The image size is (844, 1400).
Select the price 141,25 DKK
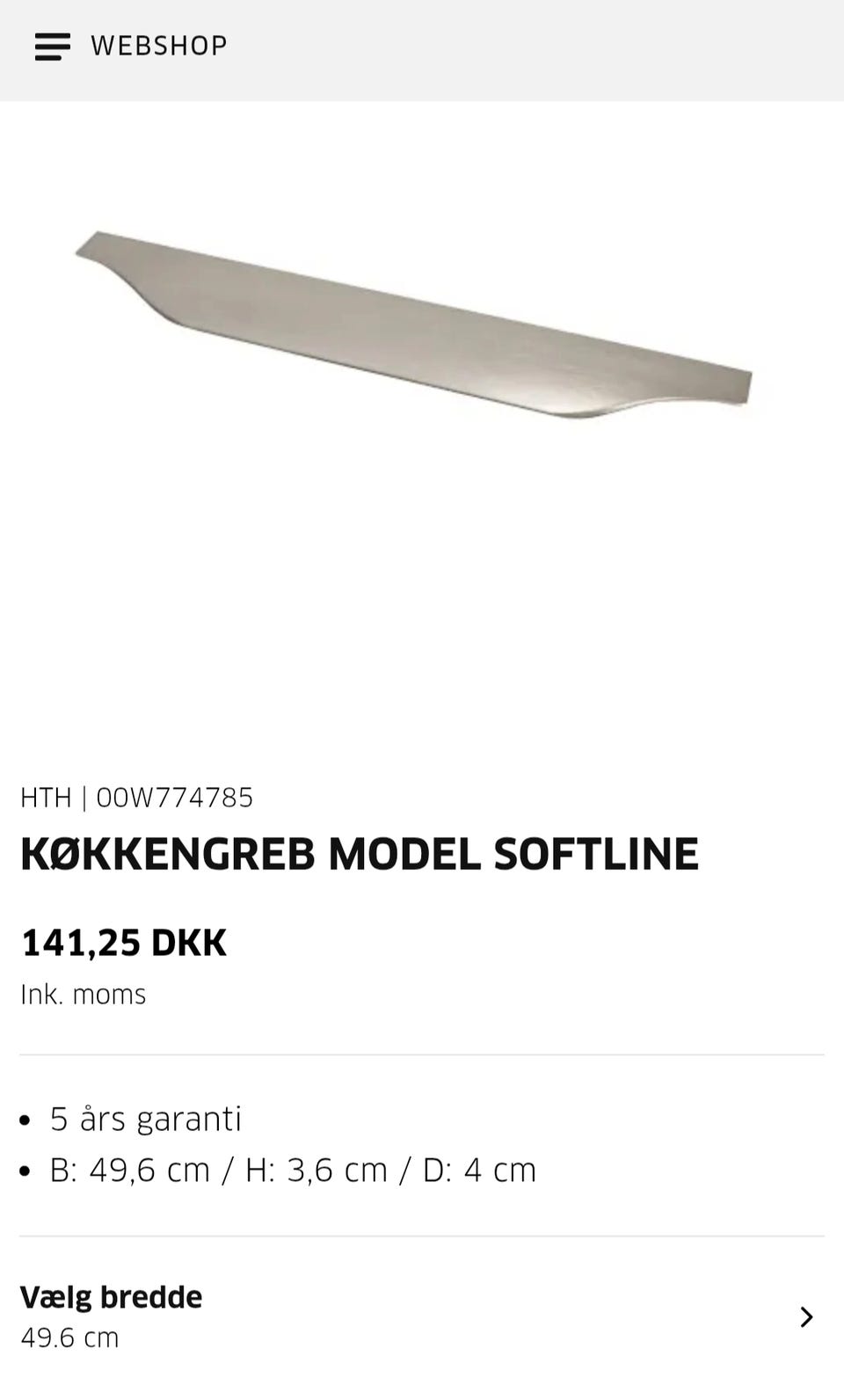pos(123,941)
